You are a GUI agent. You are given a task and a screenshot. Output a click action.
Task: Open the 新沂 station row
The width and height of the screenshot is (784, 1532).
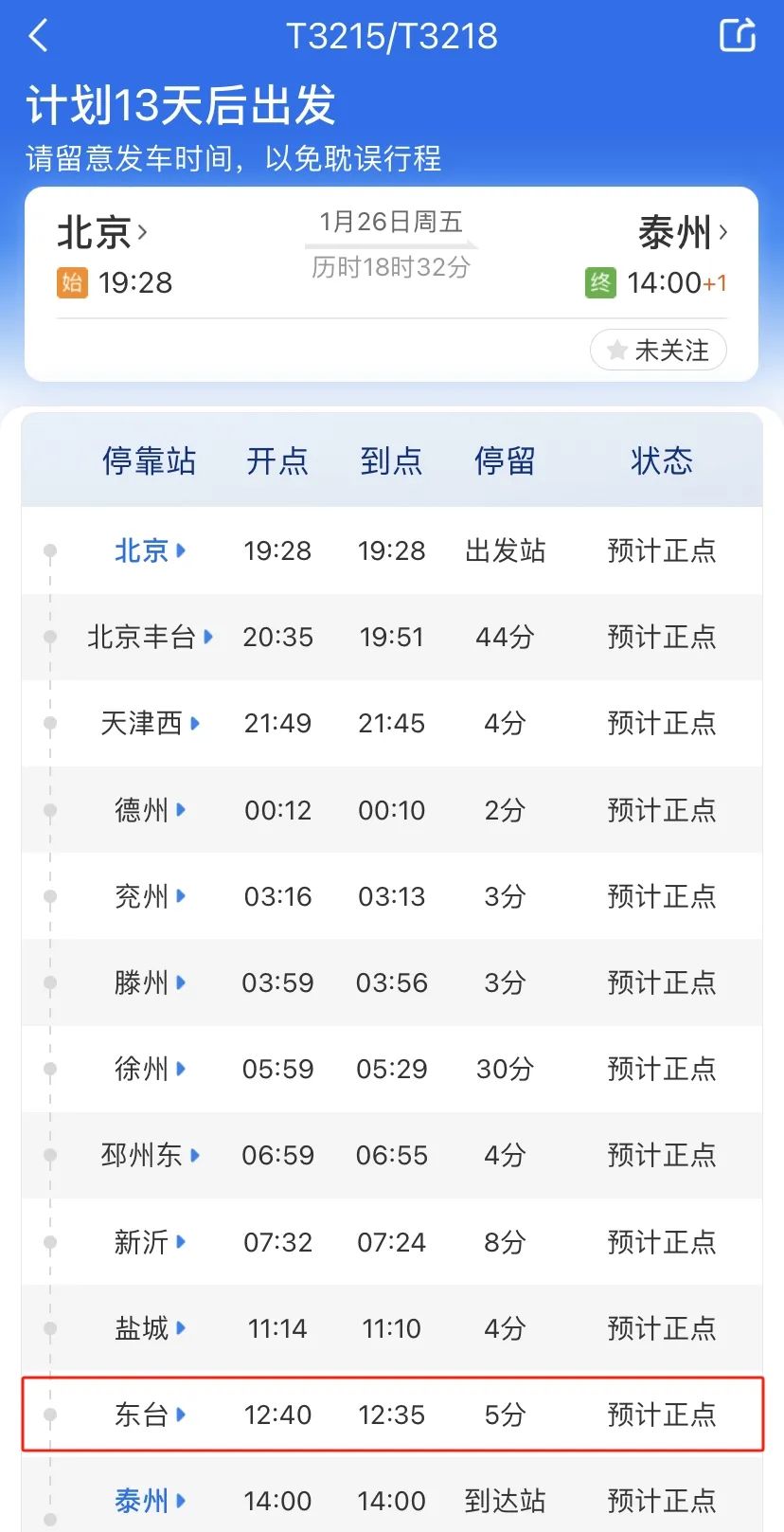click(392, 1242)
